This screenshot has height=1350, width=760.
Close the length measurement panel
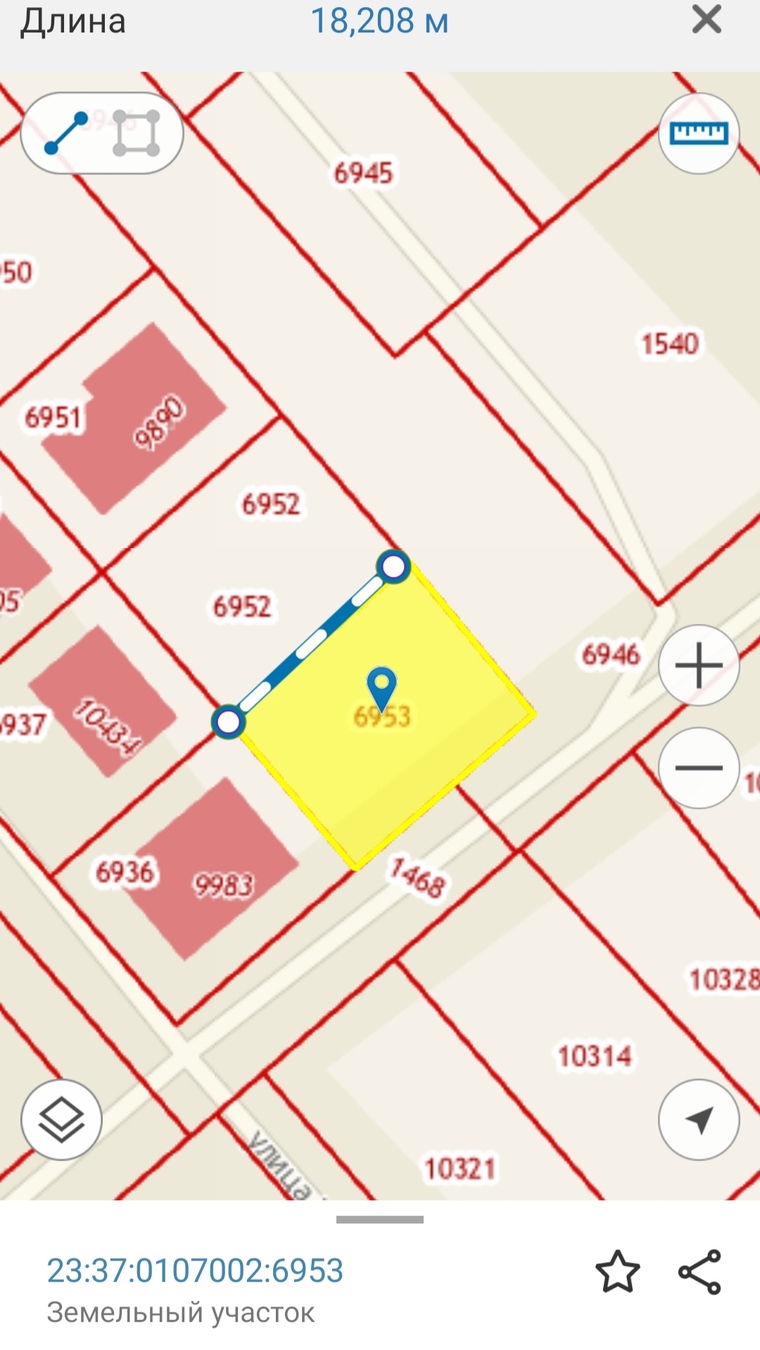706,20
